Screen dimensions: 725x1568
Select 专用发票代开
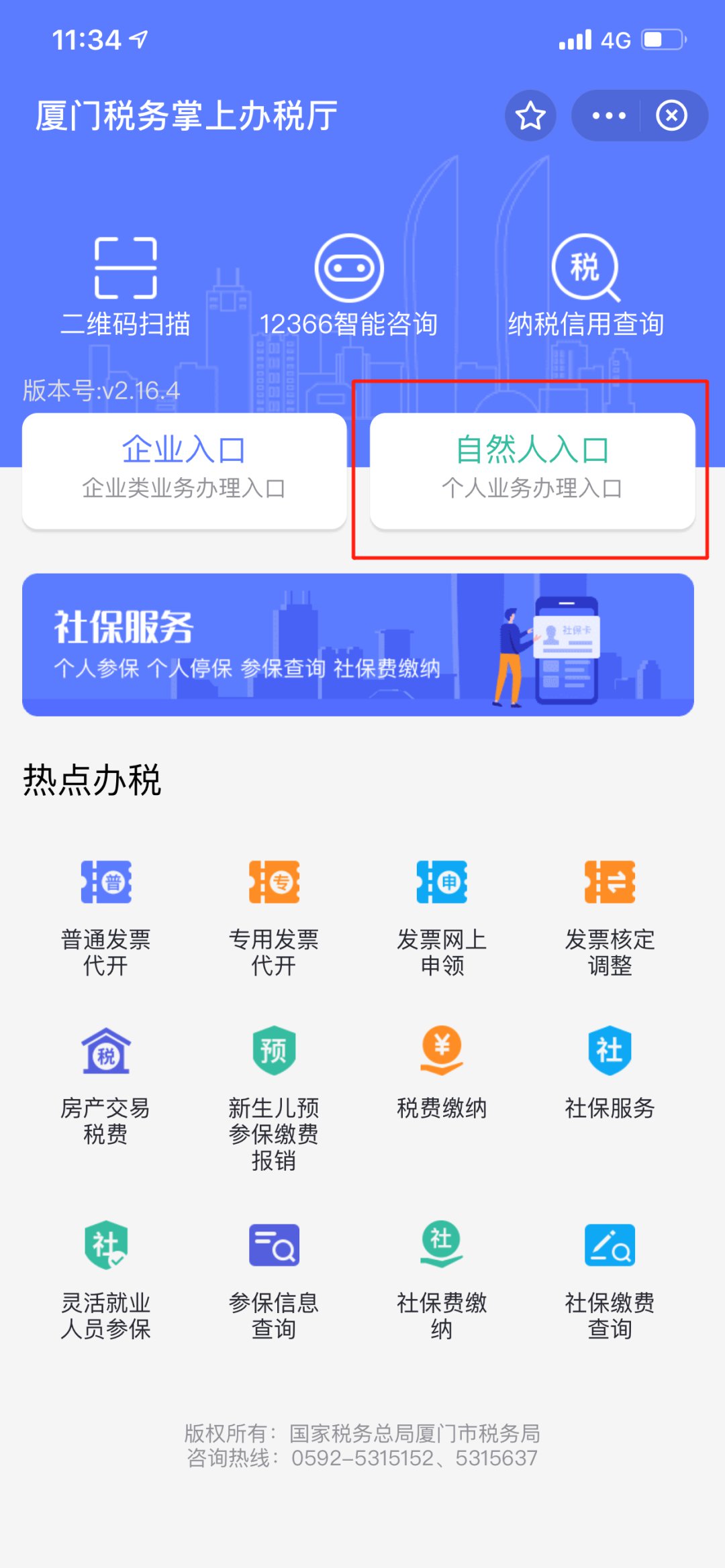(x=274, y=916)
